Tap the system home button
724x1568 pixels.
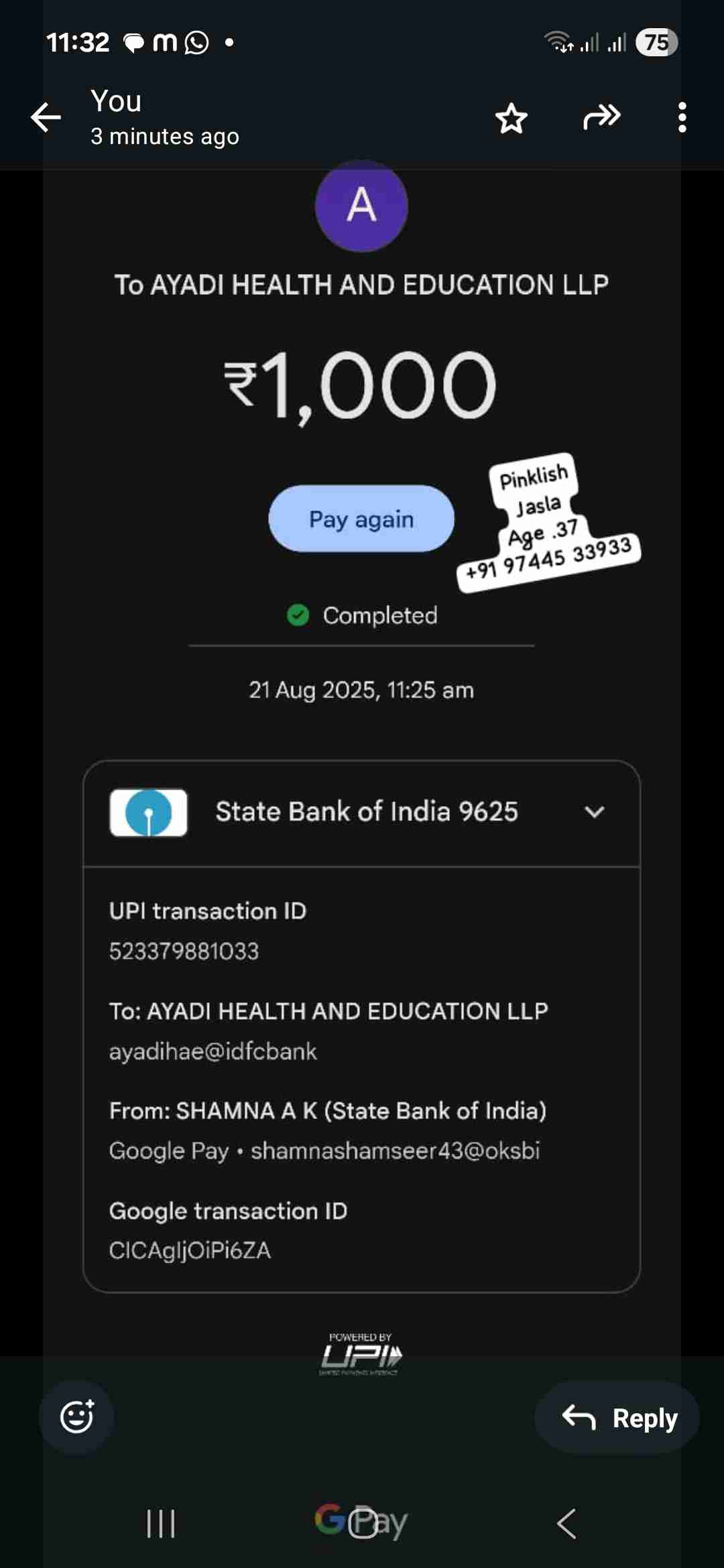coord(363,1524)
